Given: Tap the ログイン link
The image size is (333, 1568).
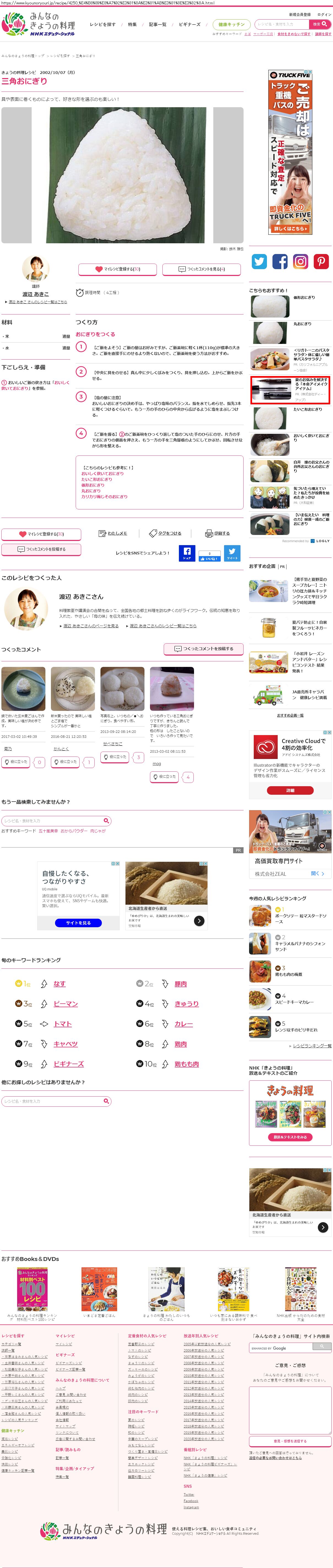Looking at the screenshot, I should click(324, 15).
